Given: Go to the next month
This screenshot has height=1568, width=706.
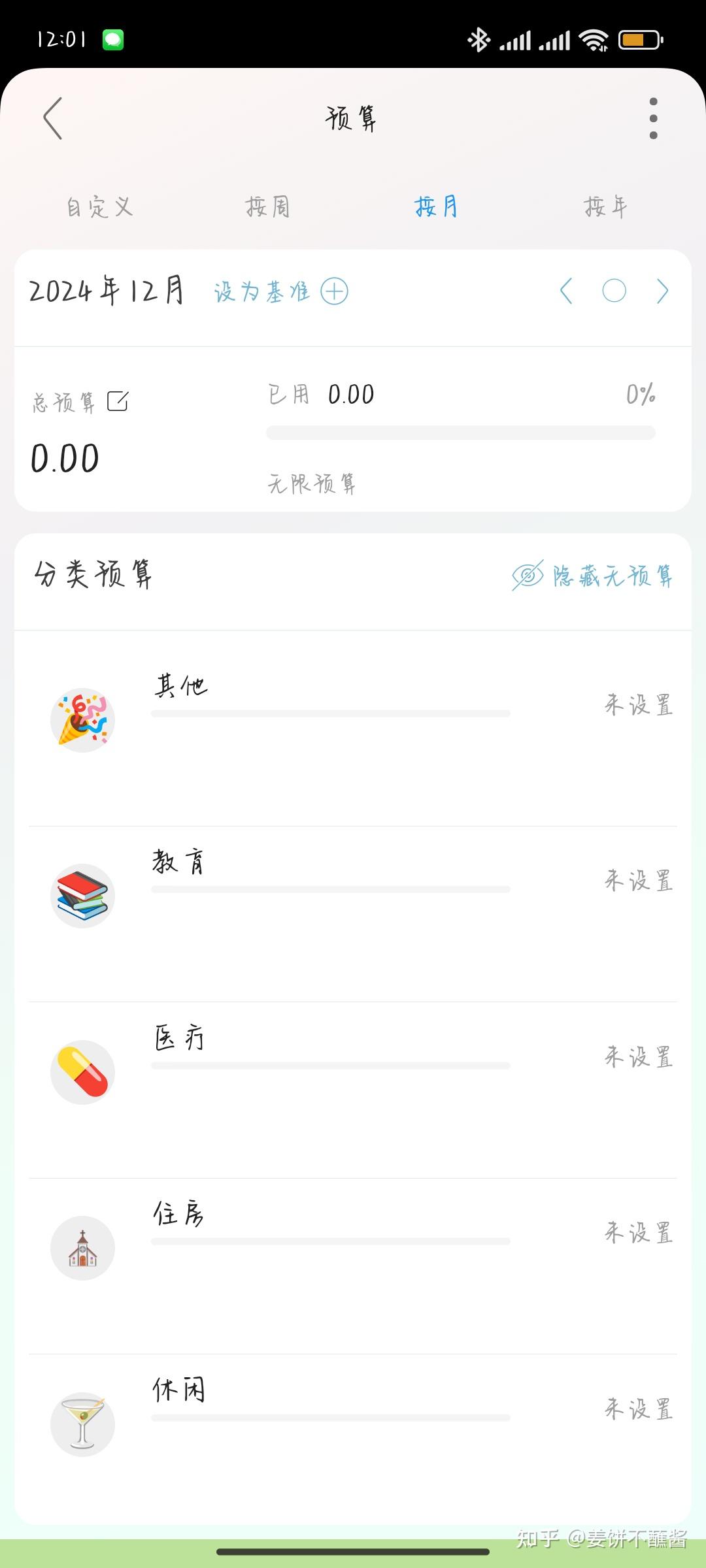Looking at the screenshot, I should (662, 291).
